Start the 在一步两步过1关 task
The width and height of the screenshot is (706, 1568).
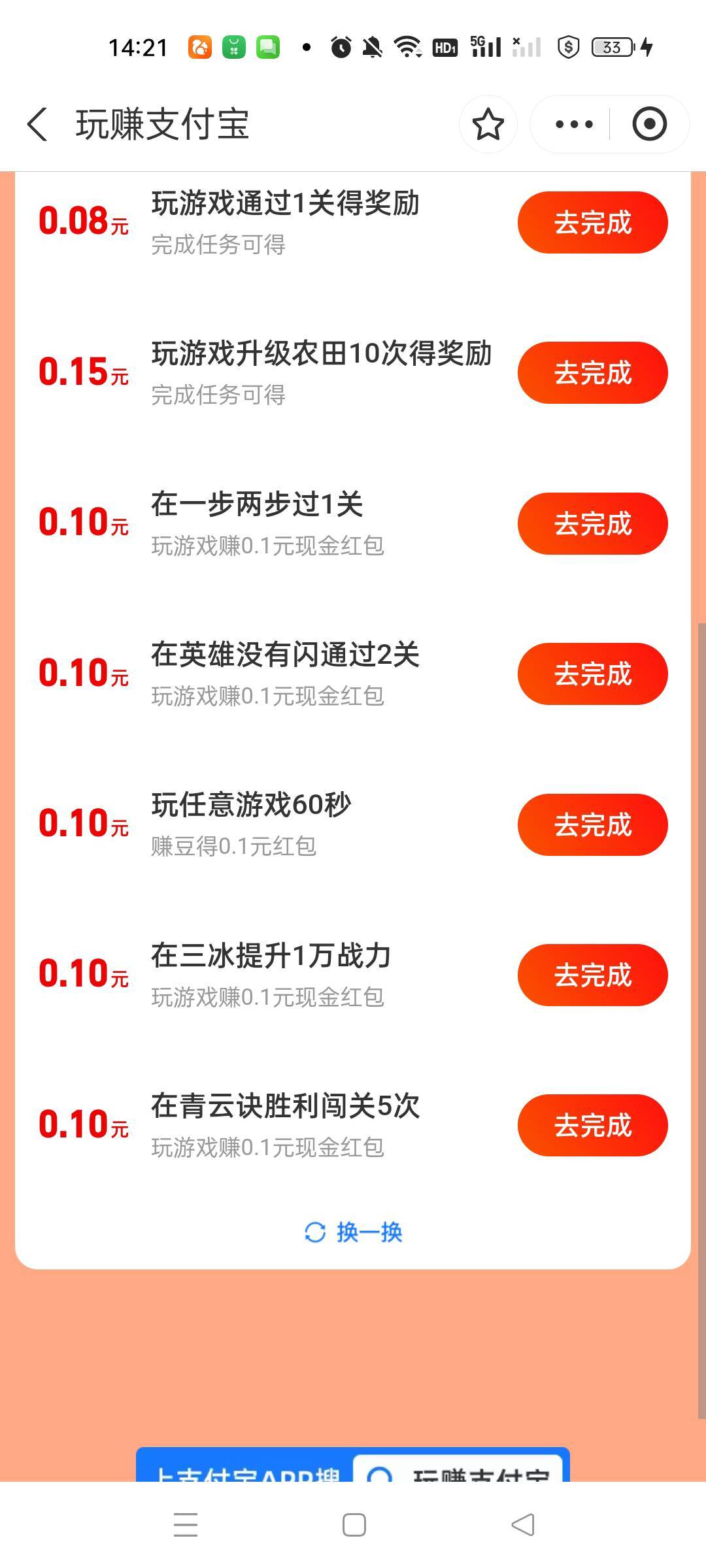(x=593, y=524)
